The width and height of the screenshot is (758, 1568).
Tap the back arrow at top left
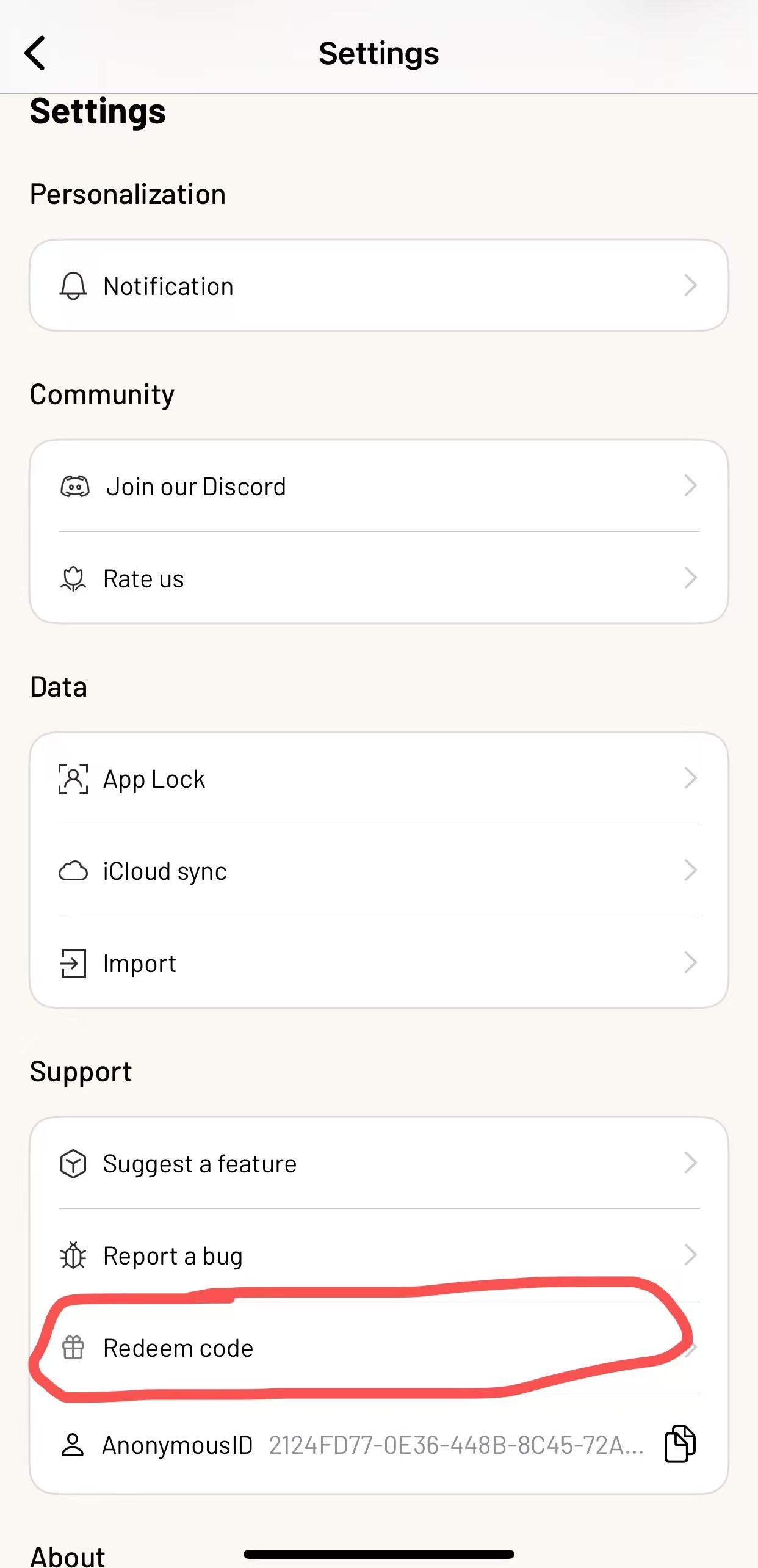(35, 53)
